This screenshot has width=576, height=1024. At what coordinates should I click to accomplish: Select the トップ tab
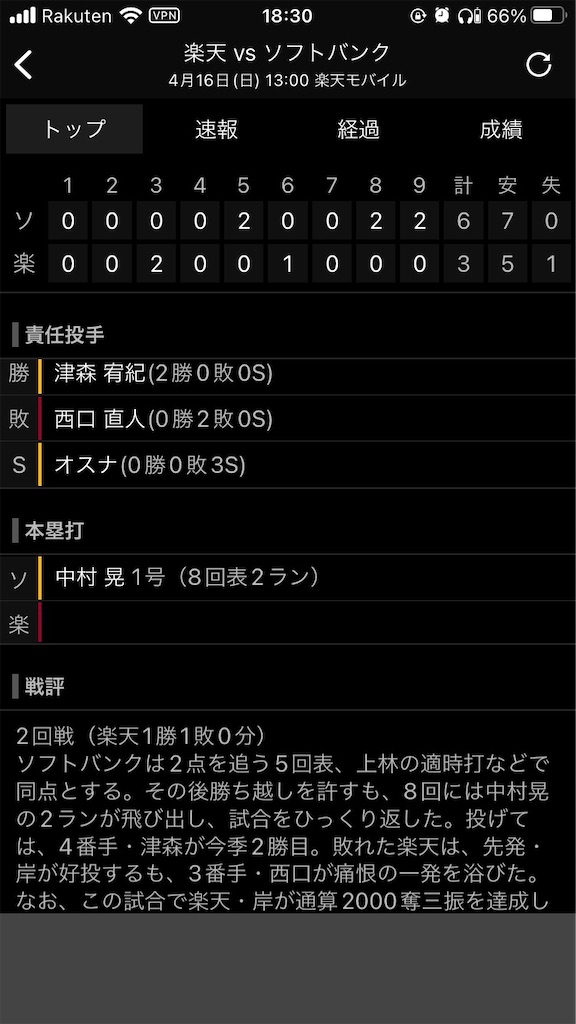pos(74,129)
